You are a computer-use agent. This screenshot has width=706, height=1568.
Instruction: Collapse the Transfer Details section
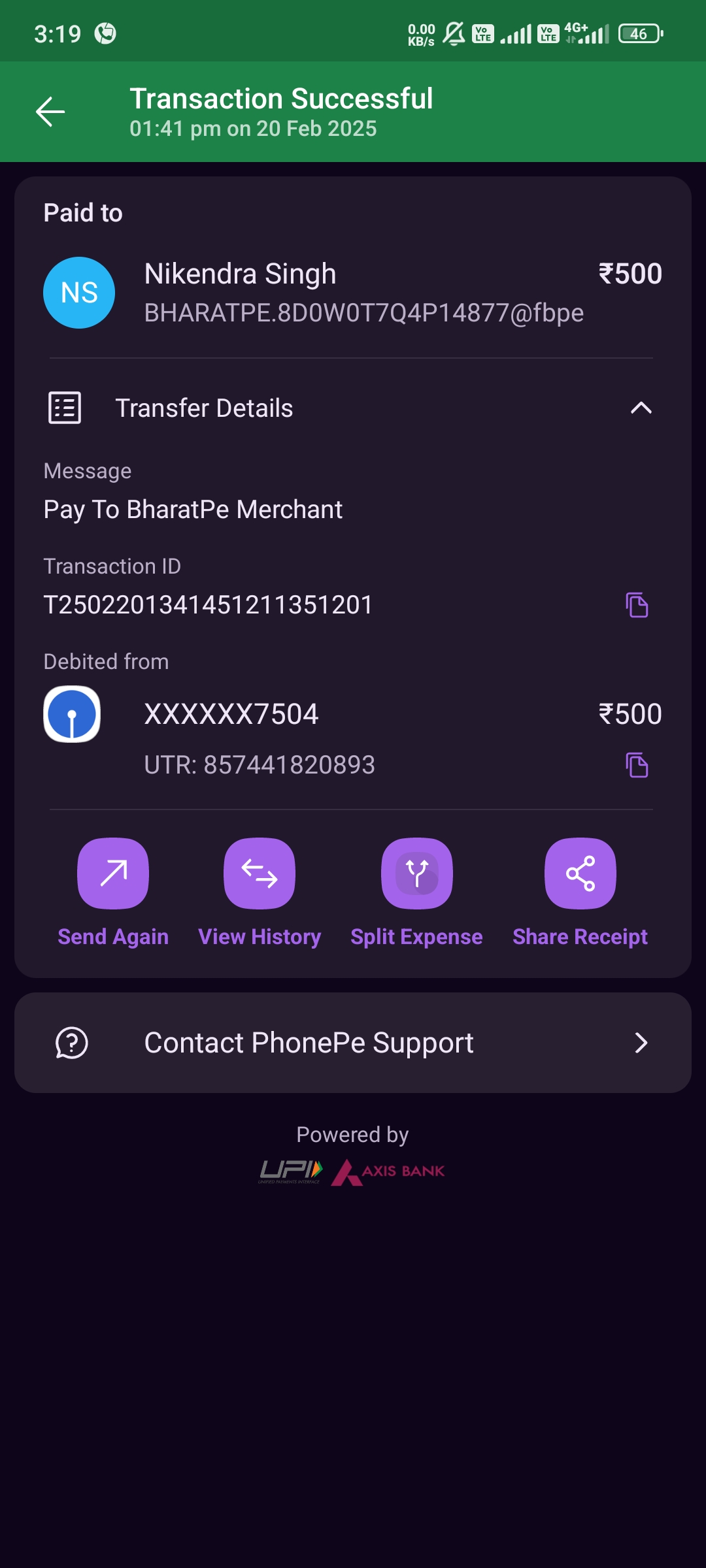pos(641,408)
